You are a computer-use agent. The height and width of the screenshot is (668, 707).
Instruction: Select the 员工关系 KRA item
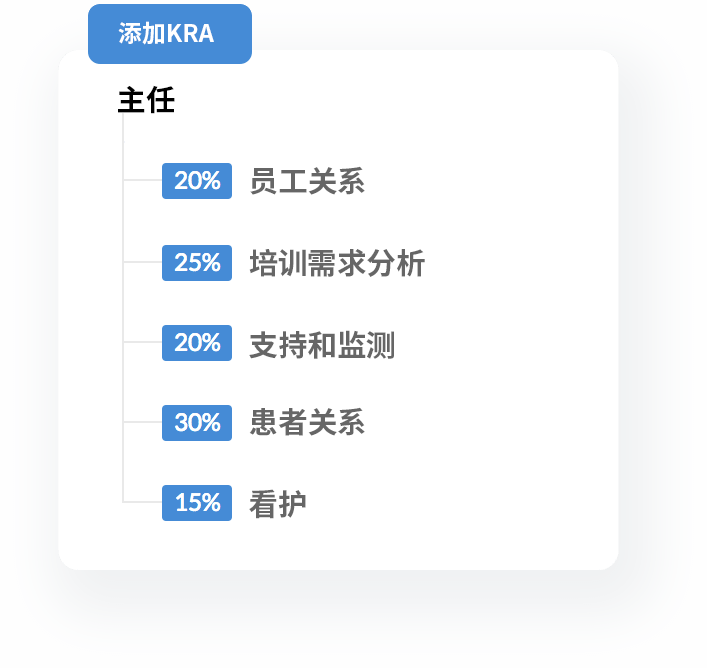point(306,181)
